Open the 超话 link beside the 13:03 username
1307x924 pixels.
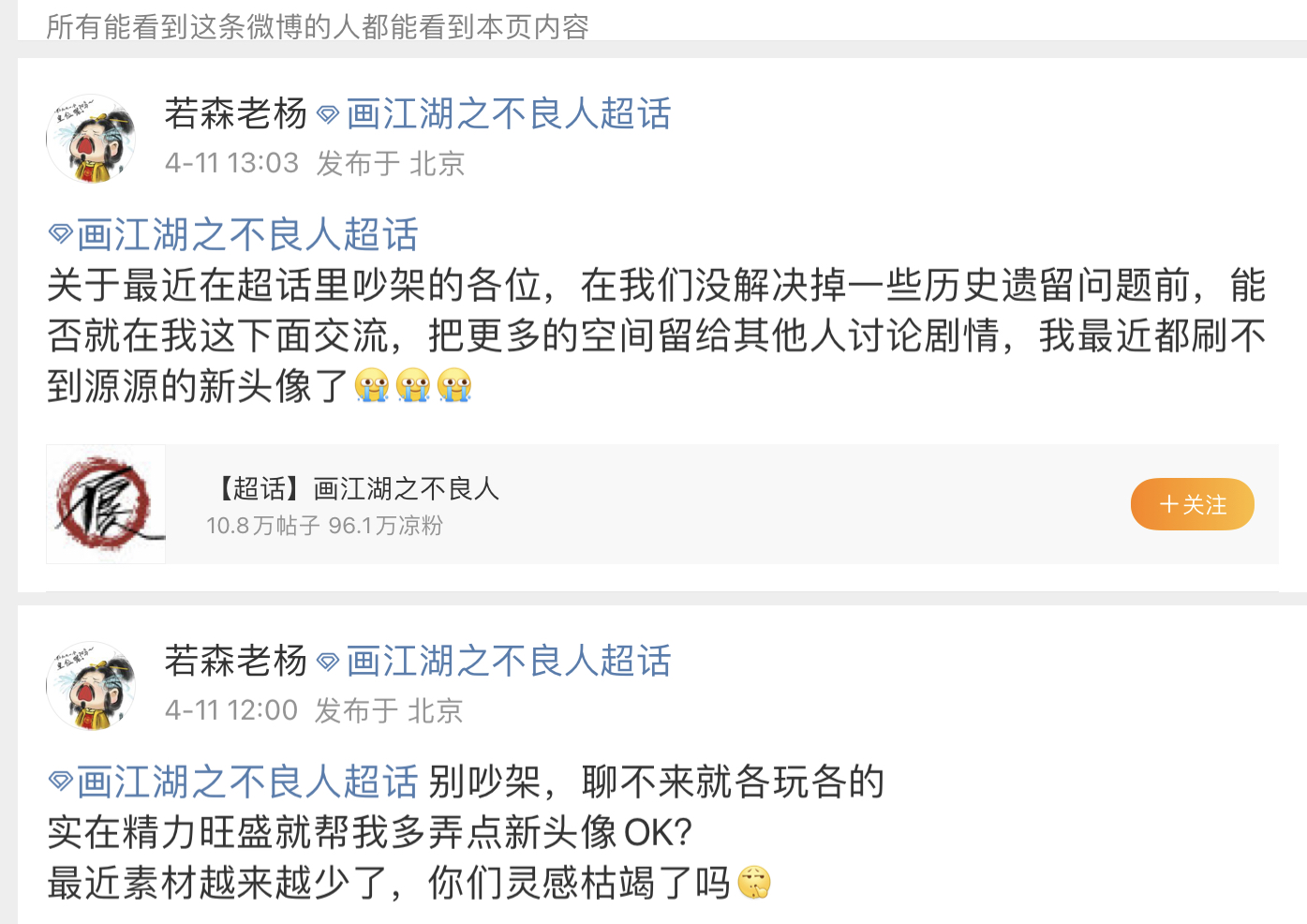(x=494, y=114)
